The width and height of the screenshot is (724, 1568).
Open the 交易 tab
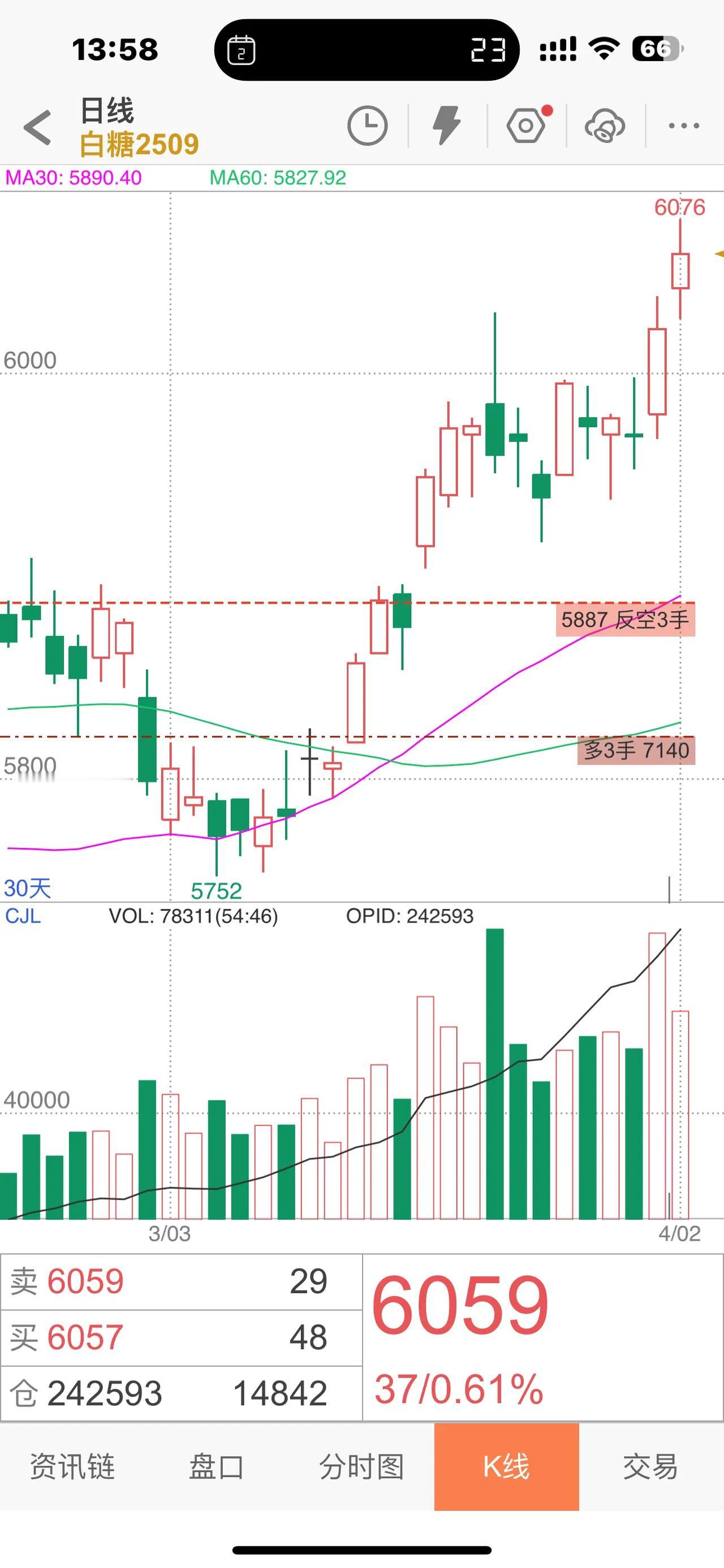click(x=650, y=1466)
